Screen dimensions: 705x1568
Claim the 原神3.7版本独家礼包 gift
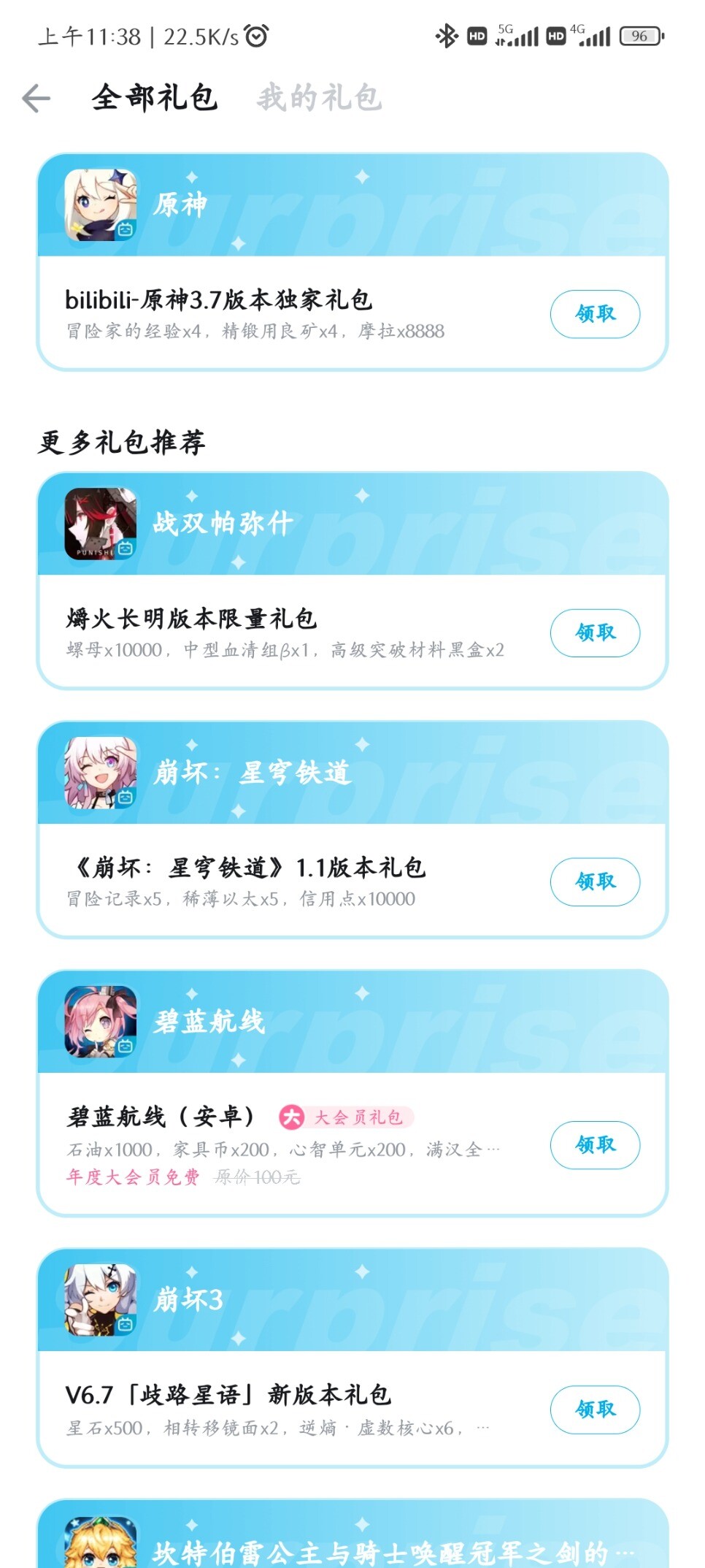tap(595, 314)
